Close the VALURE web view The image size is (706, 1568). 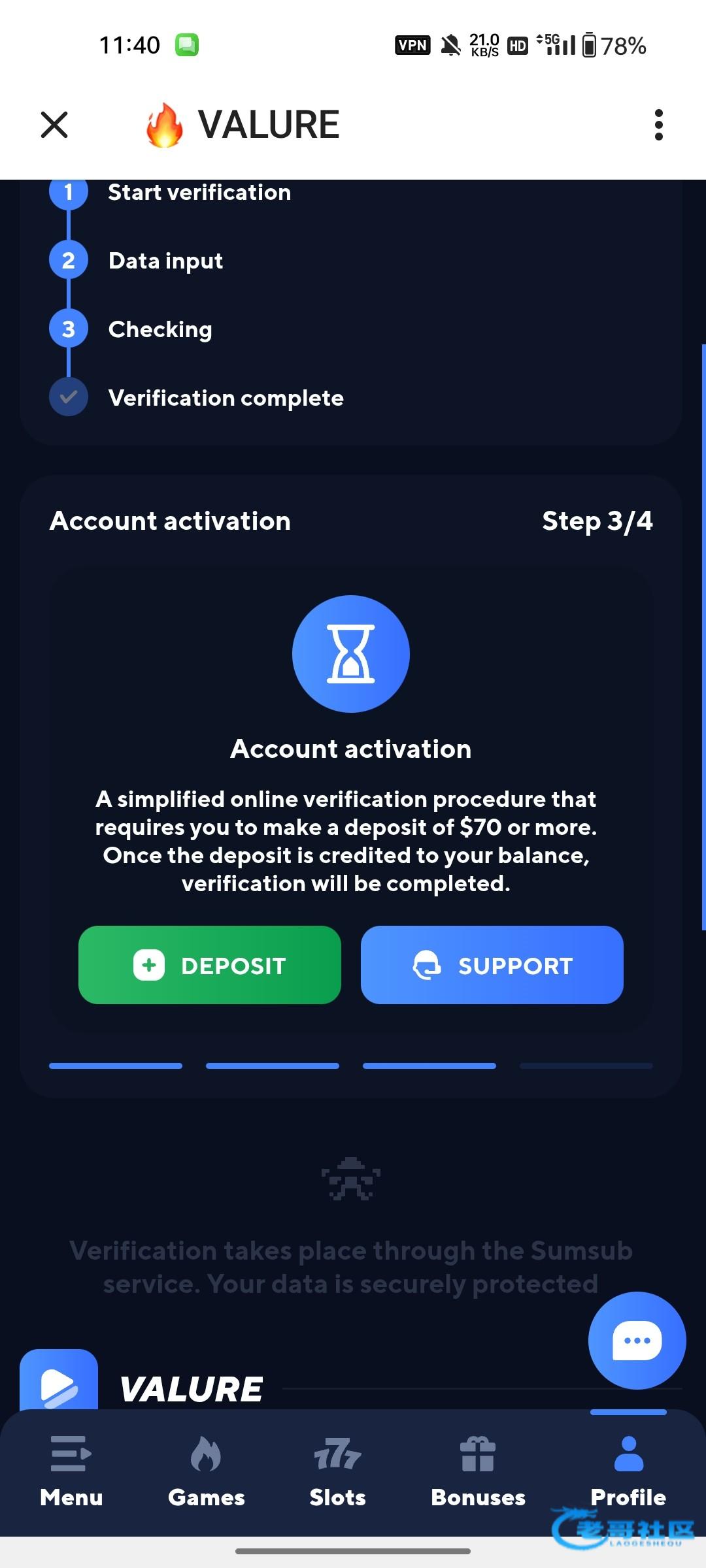(54, 124)
